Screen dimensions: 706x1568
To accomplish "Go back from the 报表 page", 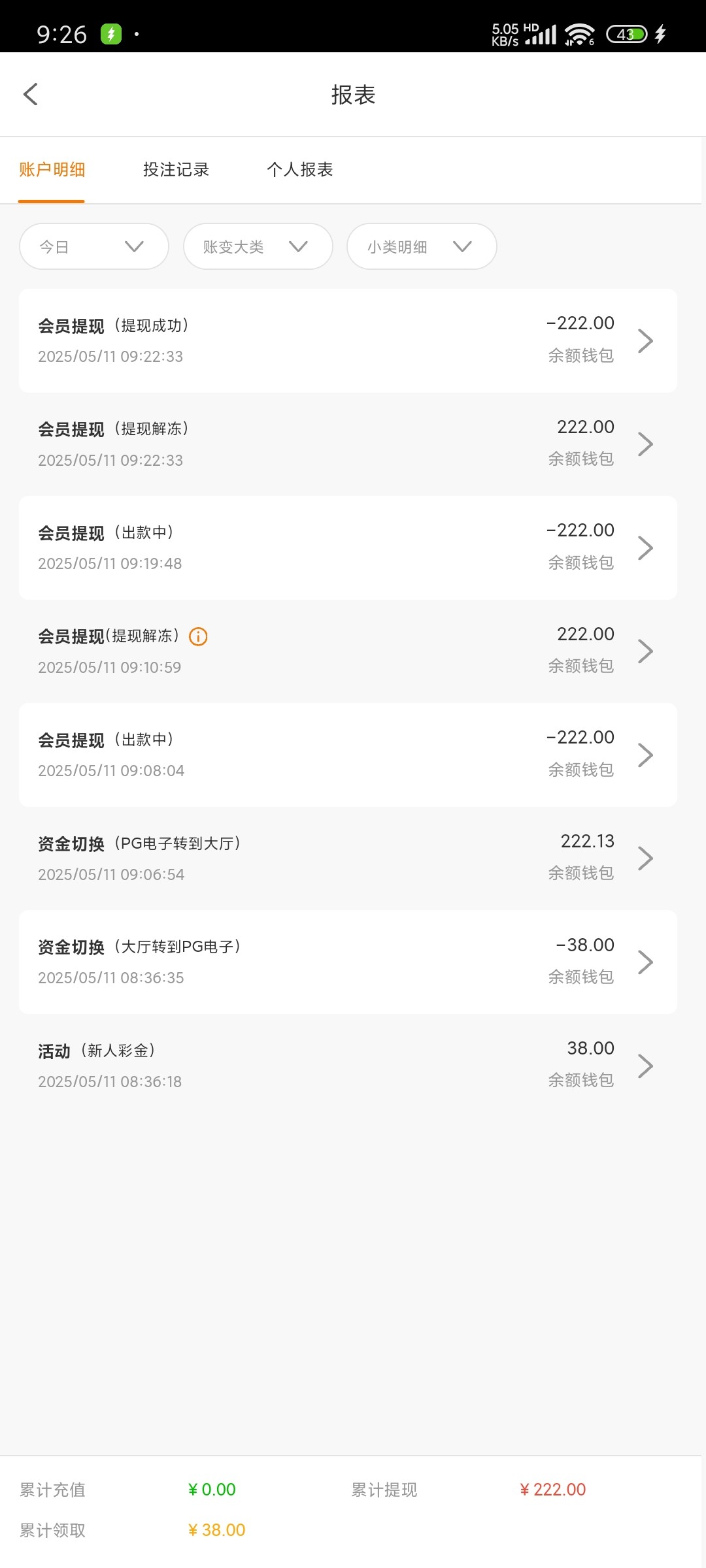I will tap(31, 94).
